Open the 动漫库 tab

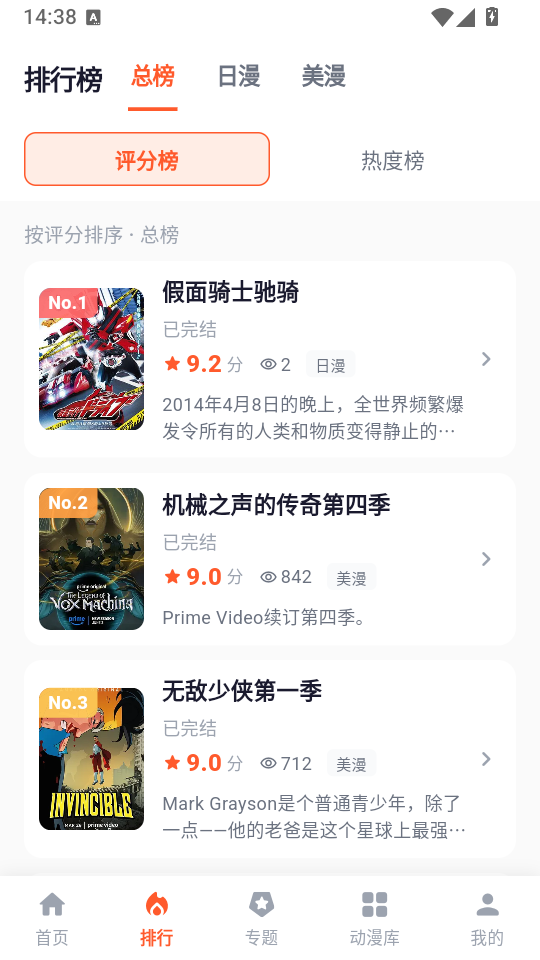pos(374,918)
